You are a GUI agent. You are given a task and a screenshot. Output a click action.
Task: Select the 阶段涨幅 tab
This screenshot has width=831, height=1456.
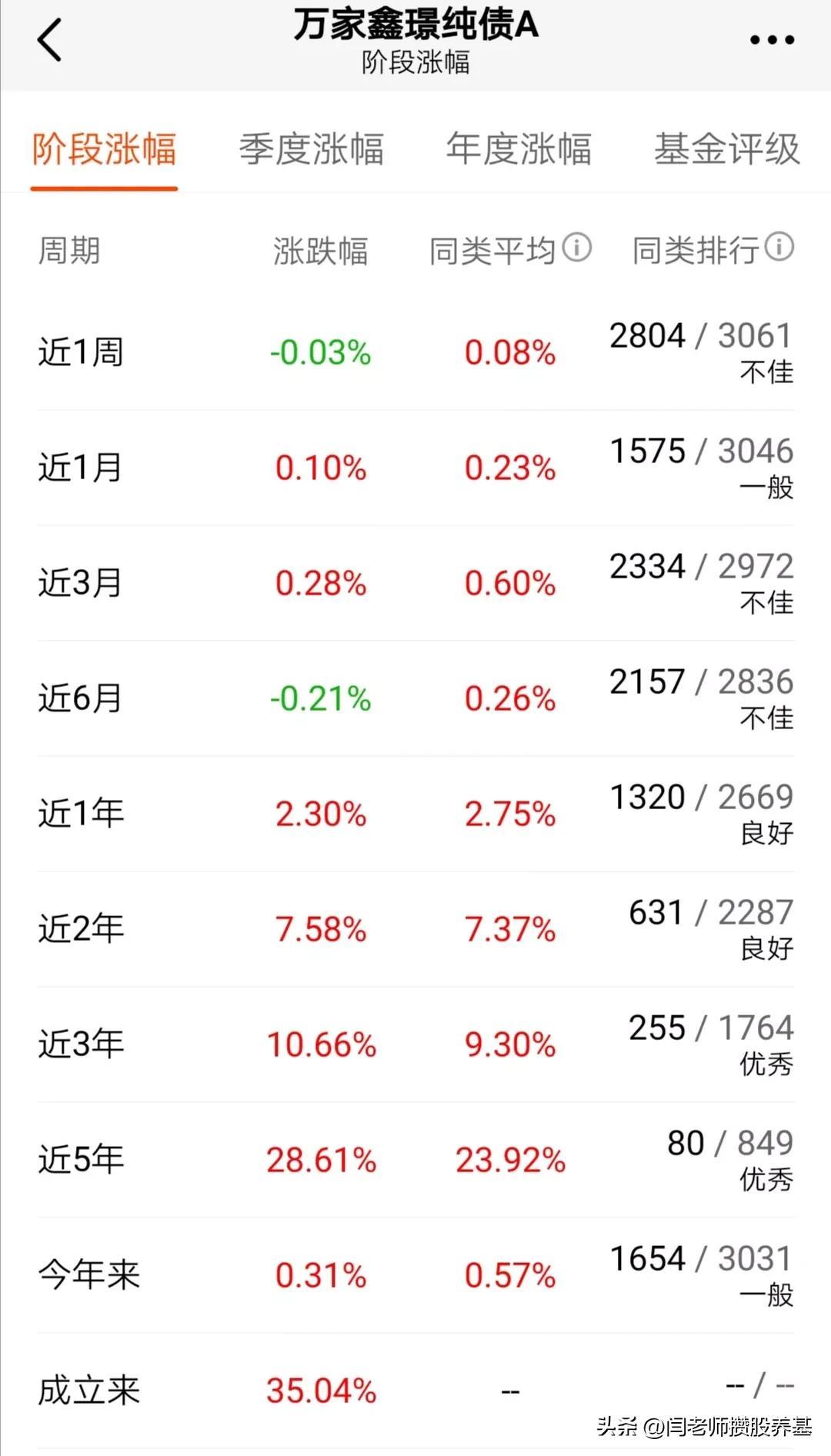(x=104, y=148)
